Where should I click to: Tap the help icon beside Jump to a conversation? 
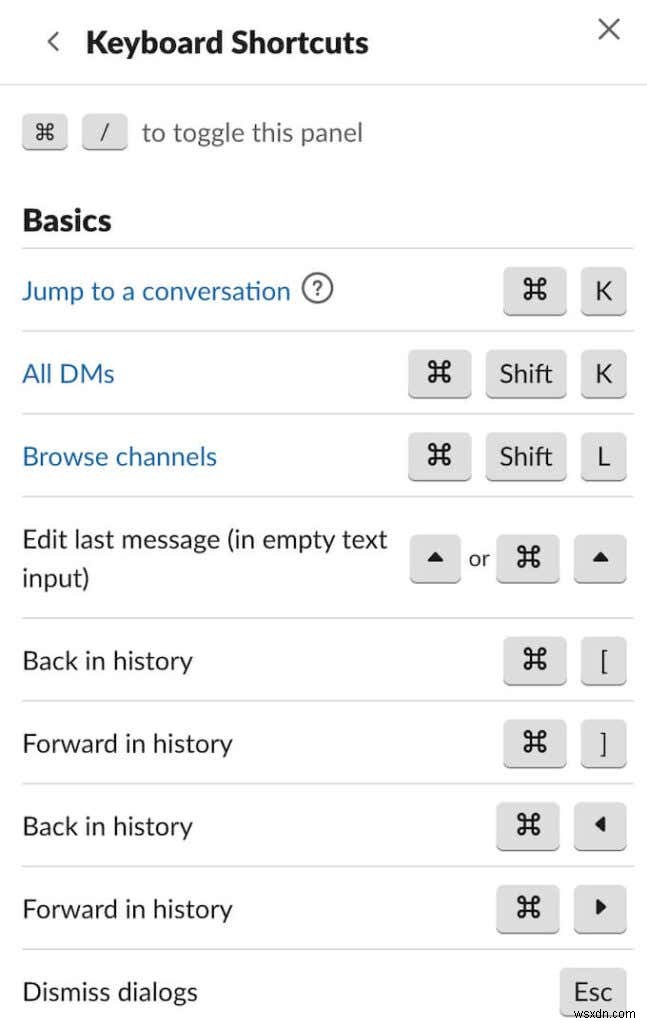click(317, 290)
